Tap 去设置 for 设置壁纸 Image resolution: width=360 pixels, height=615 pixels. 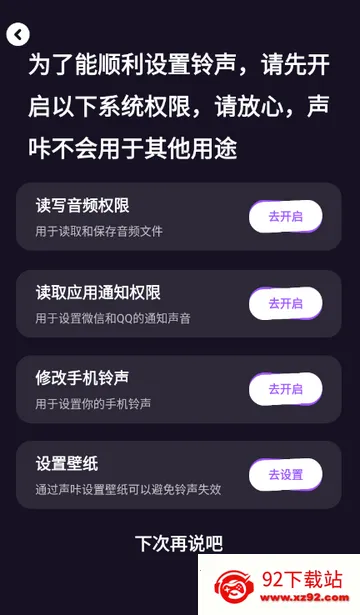tap(285, 475)
